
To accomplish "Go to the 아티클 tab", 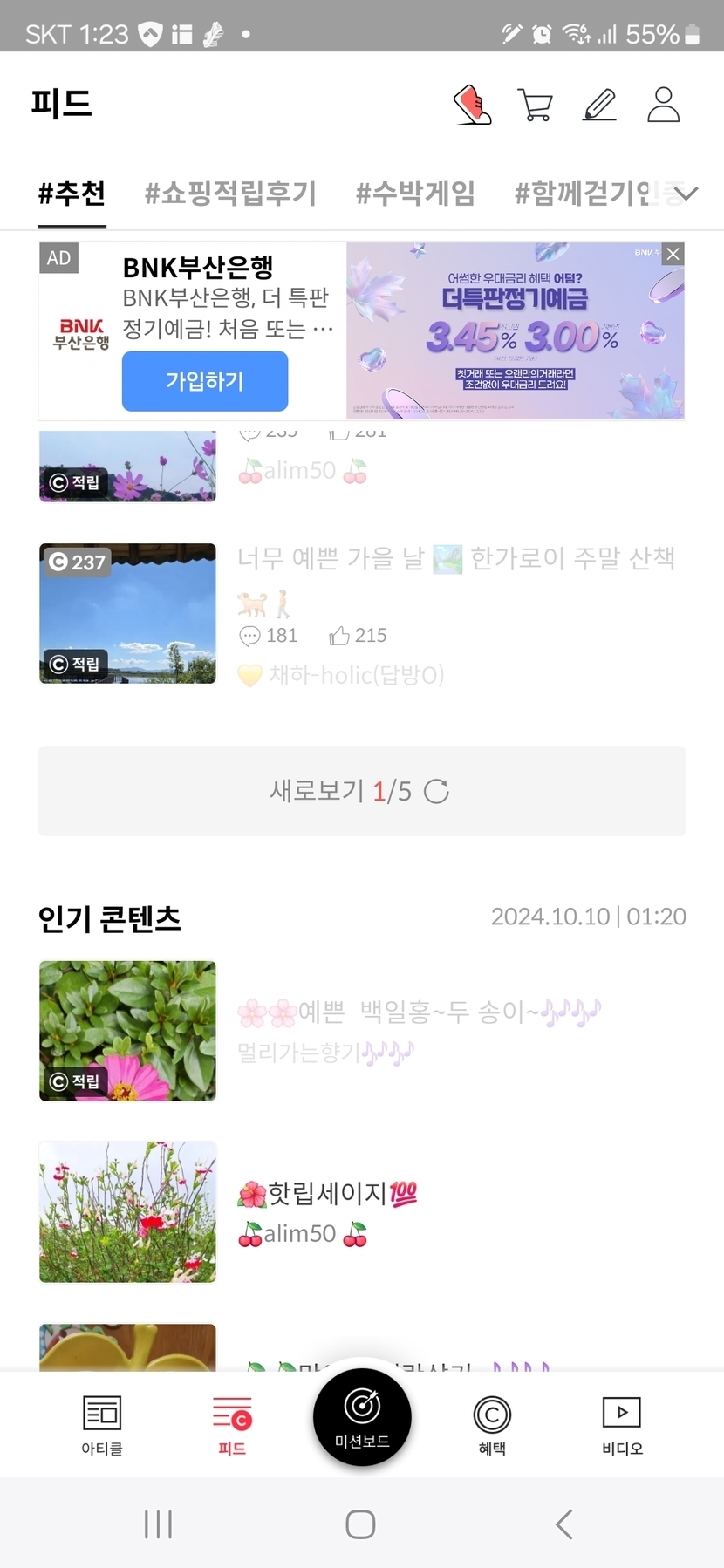I will (x=102, y=1425).
